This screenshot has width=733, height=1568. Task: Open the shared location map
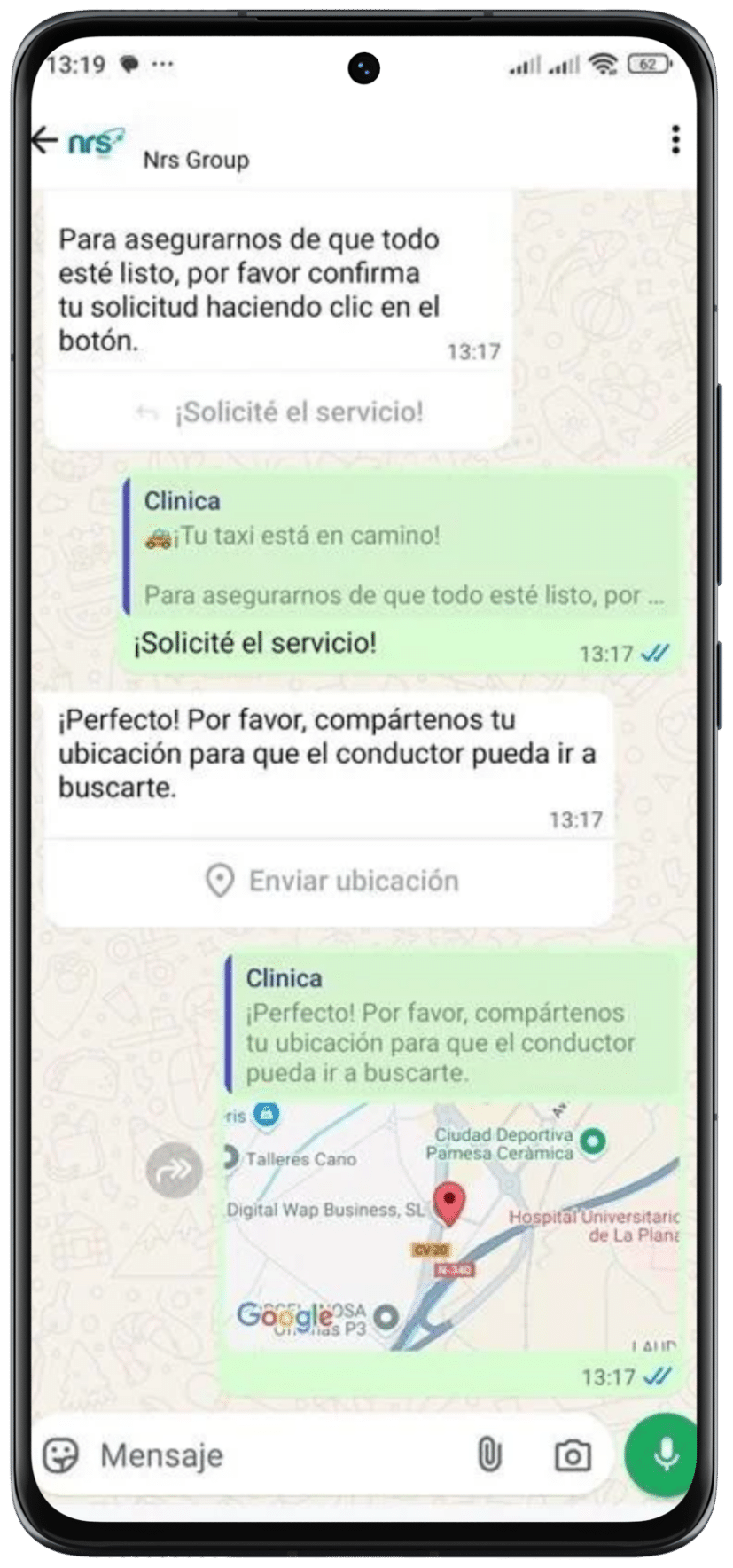coord(450,1227)
